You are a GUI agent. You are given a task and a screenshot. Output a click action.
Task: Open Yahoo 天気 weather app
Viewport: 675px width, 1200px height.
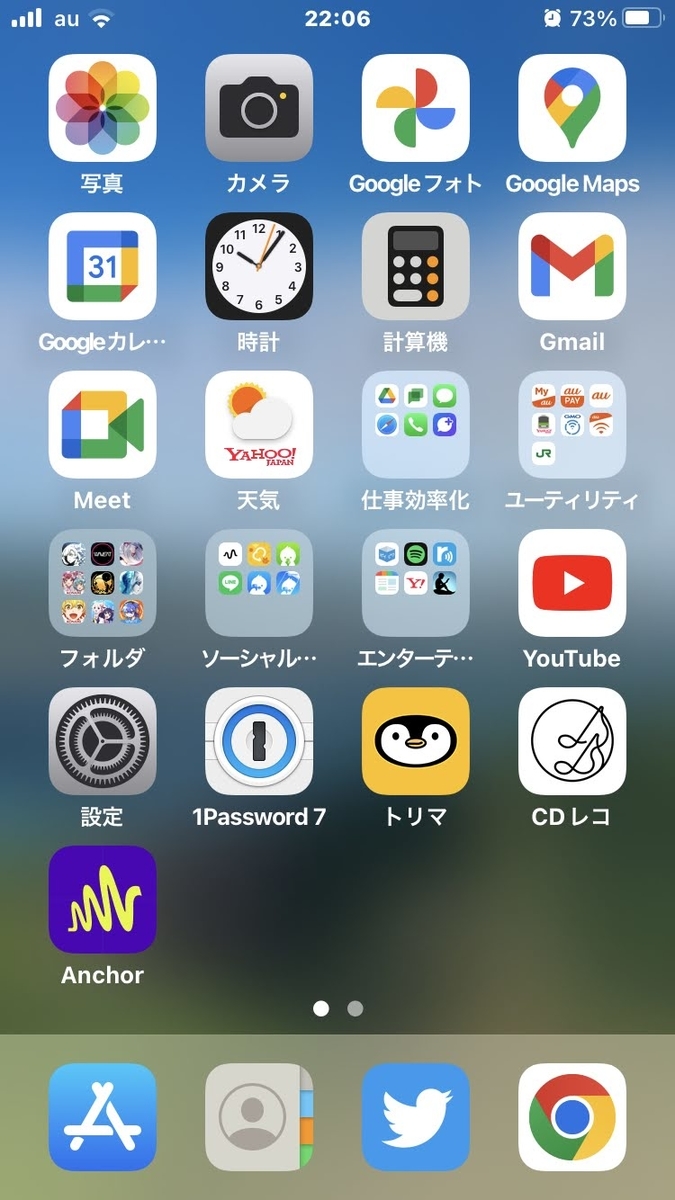[x=259, y=425]
